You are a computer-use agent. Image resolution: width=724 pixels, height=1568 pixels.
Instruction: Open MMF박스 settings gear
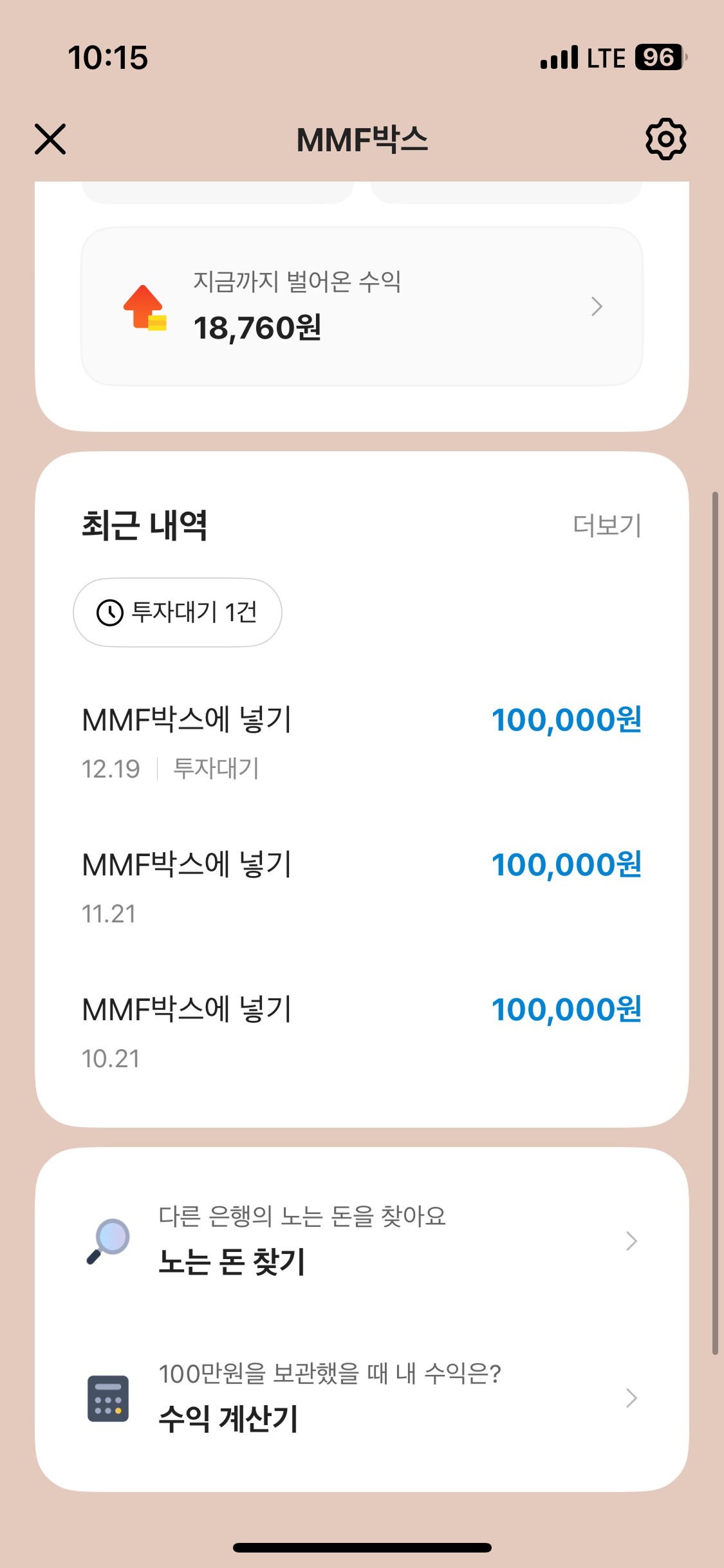665,139
